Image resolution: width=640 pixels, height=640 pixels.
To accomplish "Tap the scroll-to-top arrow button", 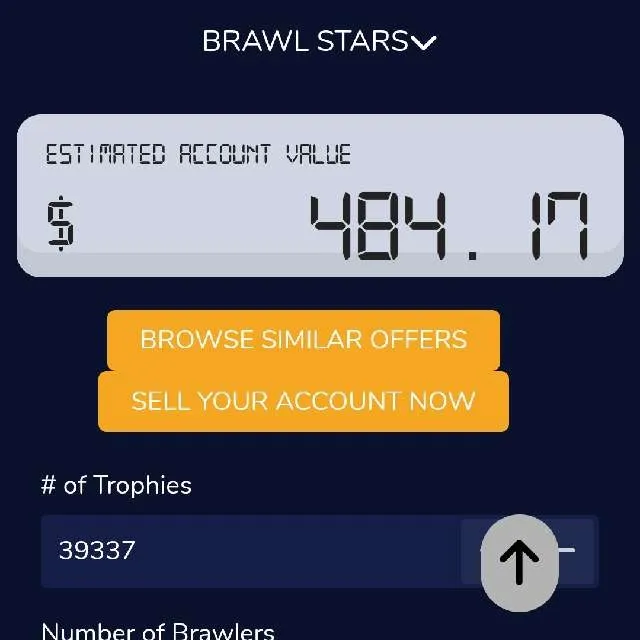I will (519, 563).
